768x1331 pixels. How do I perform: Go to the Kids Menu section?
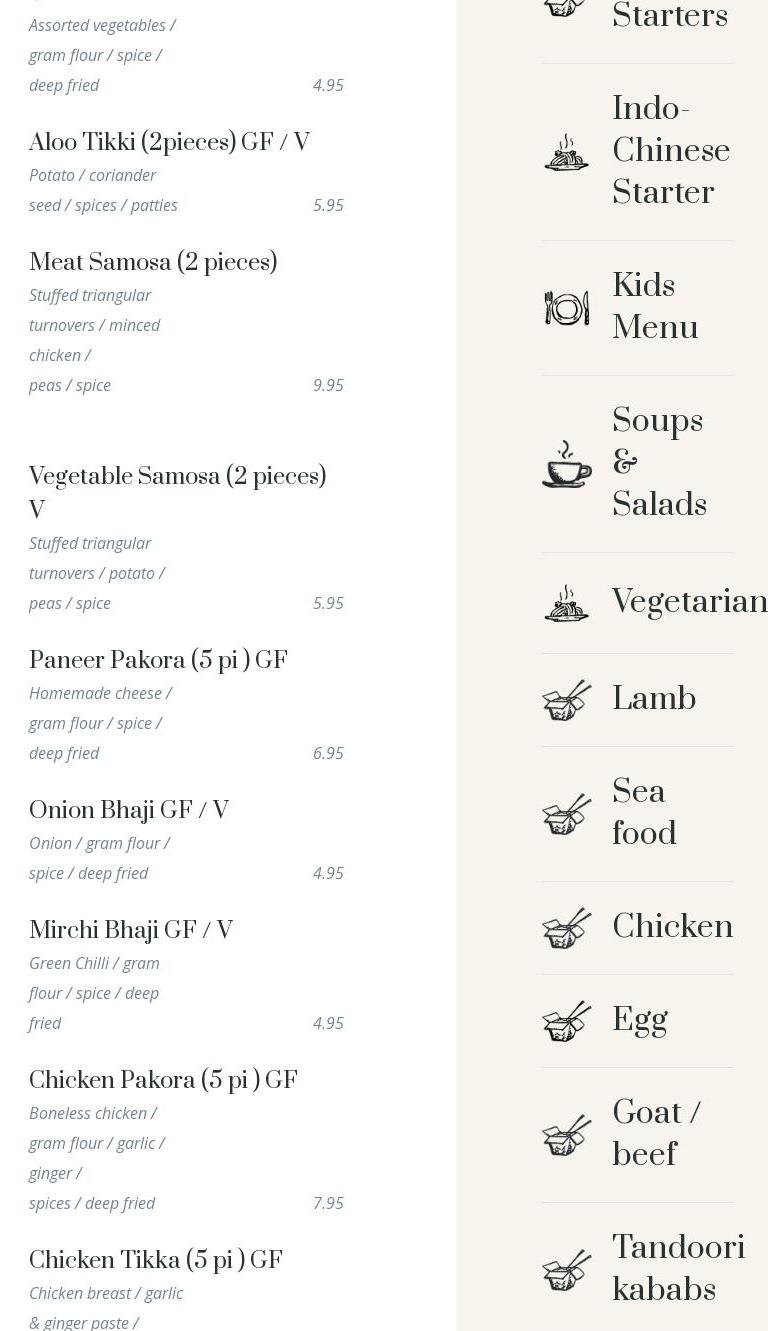655,307
